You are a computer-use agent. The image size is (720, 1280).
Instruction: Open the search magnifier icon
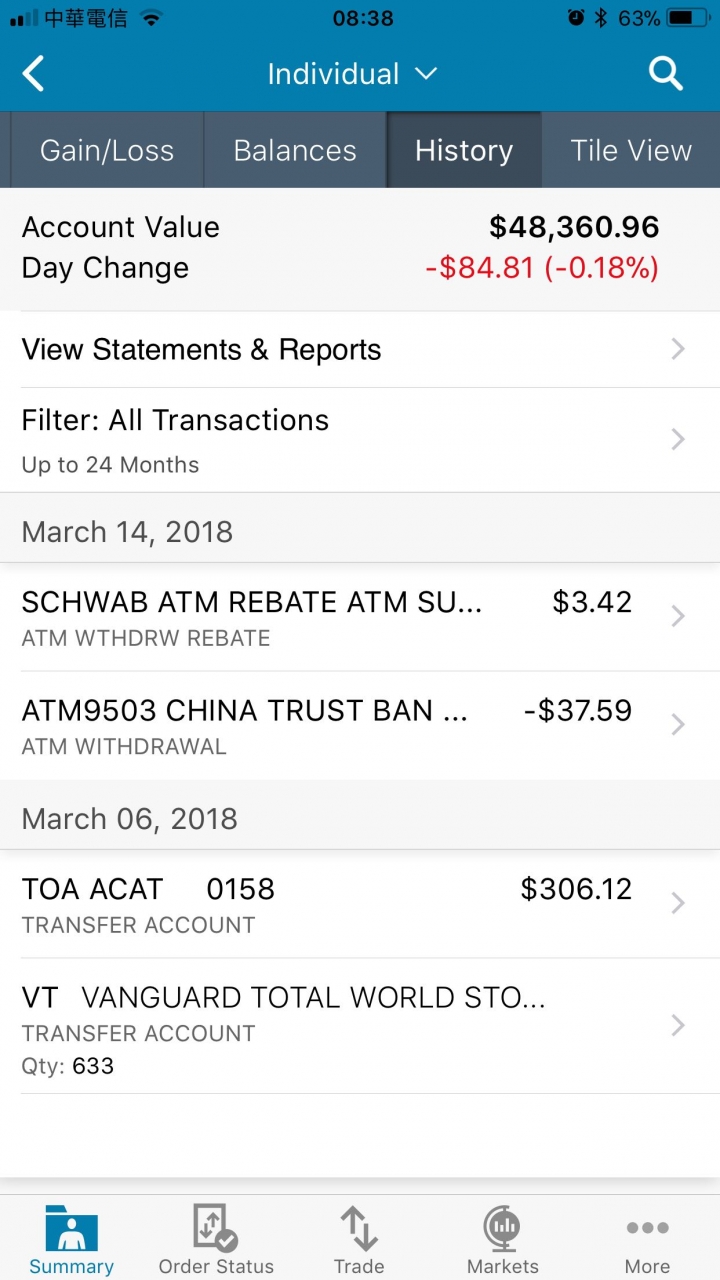(x=665, y=74)
